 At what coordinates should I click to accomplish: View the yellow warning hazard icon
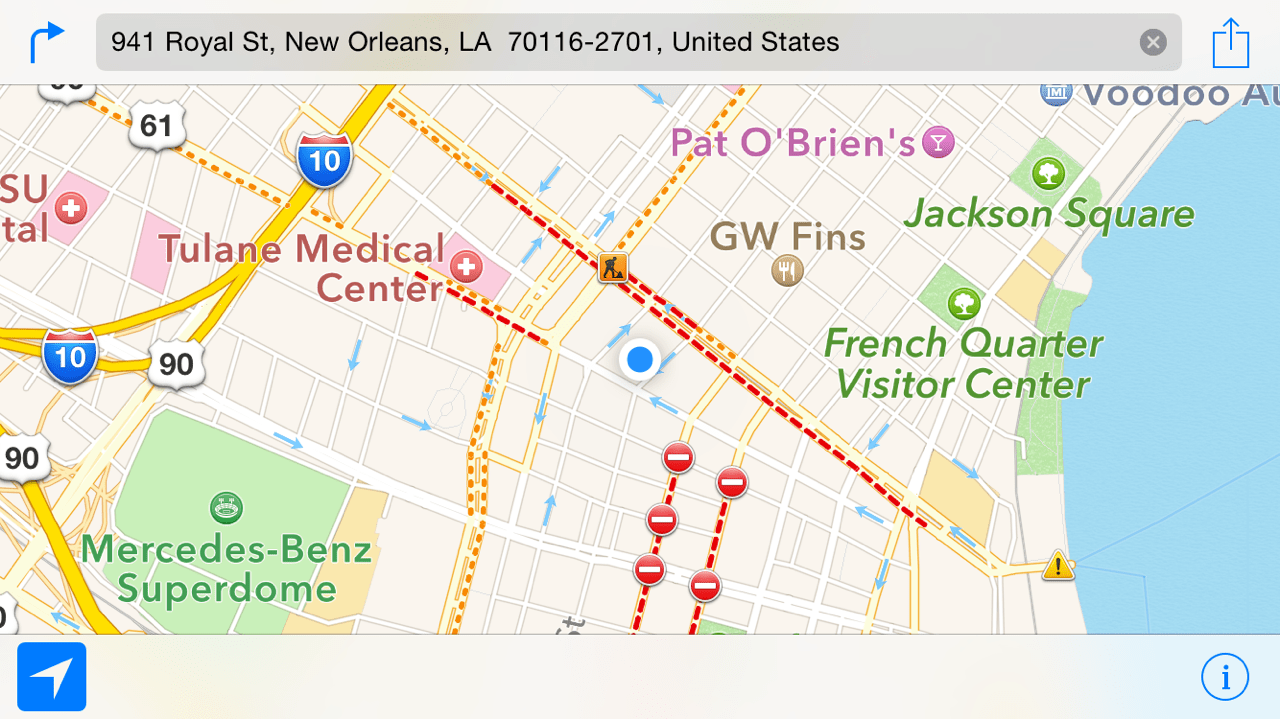coord(1058,566)
